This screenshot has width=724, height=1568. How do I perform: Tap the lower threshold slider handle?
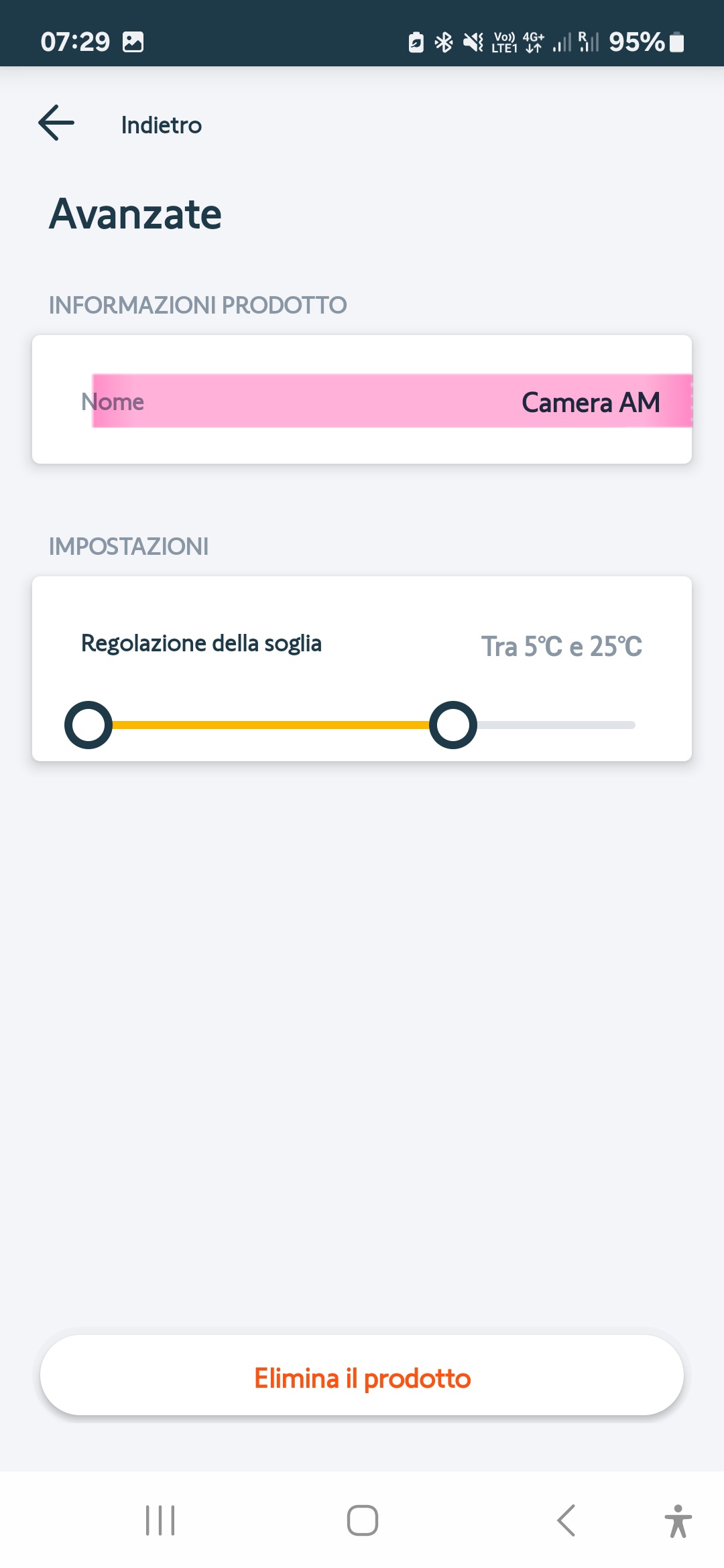coord(88,725)
